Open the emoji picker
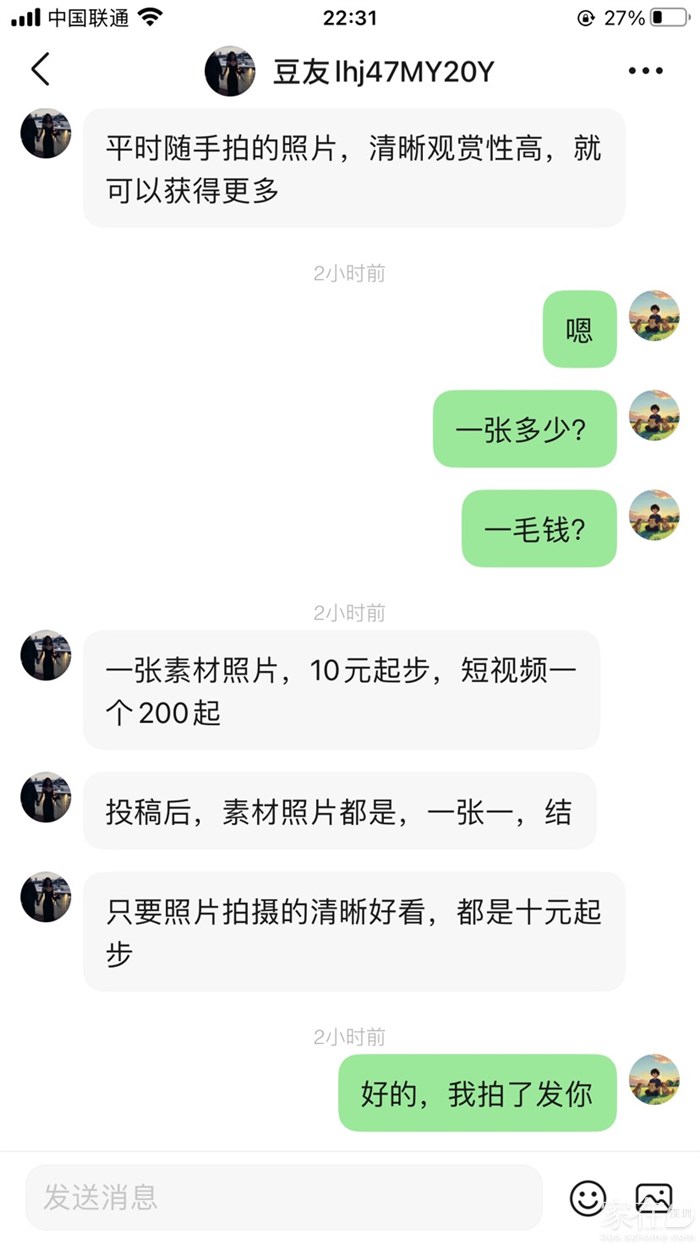This screenshot has height=1244, width=700. pyautogui.click(x=588, y=1198)
